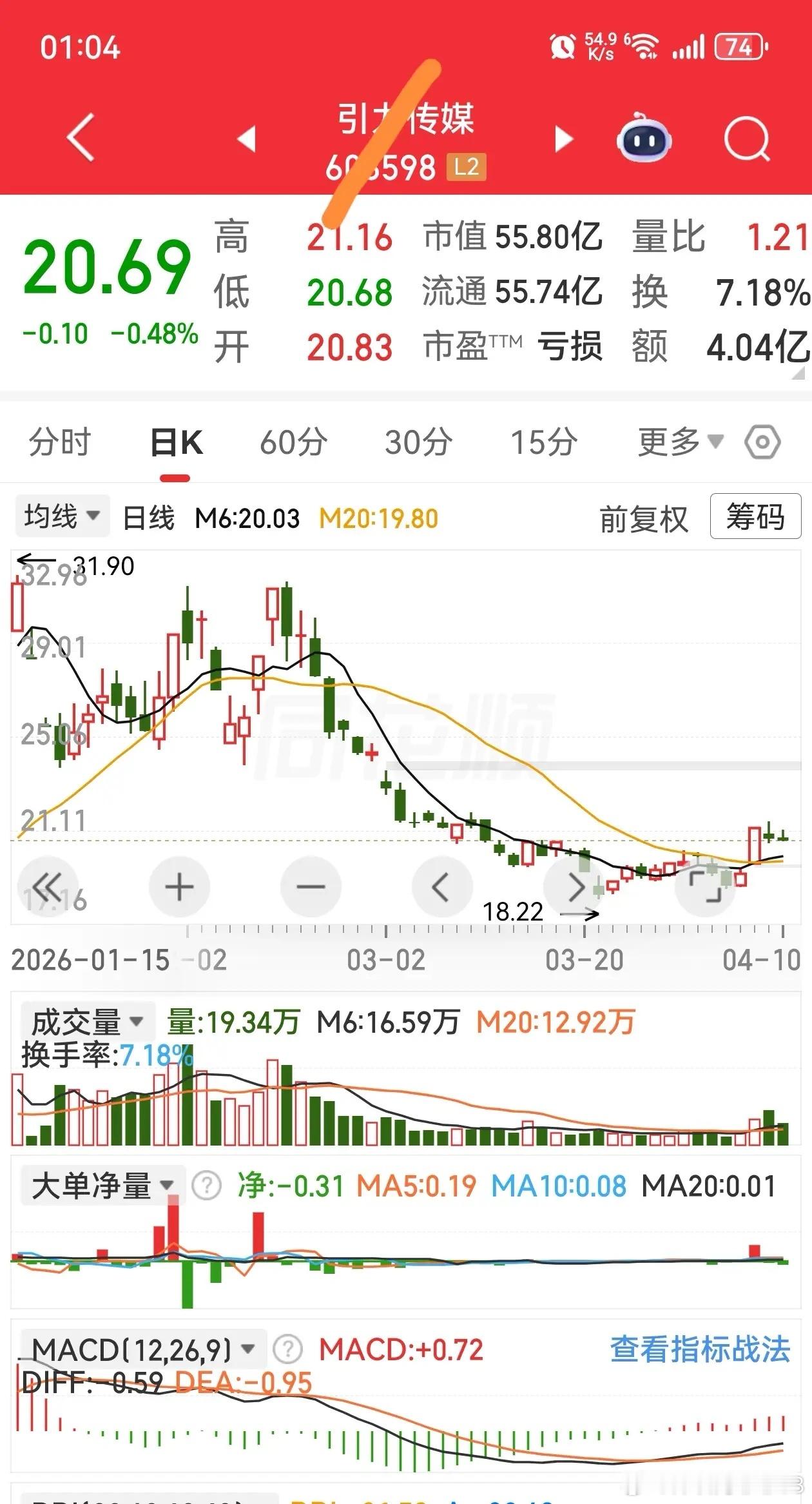Image resolution: width=812 pixels, height=1504 pixels.
Task: Switch to next stock with right arrow
Action: (565, 139)
